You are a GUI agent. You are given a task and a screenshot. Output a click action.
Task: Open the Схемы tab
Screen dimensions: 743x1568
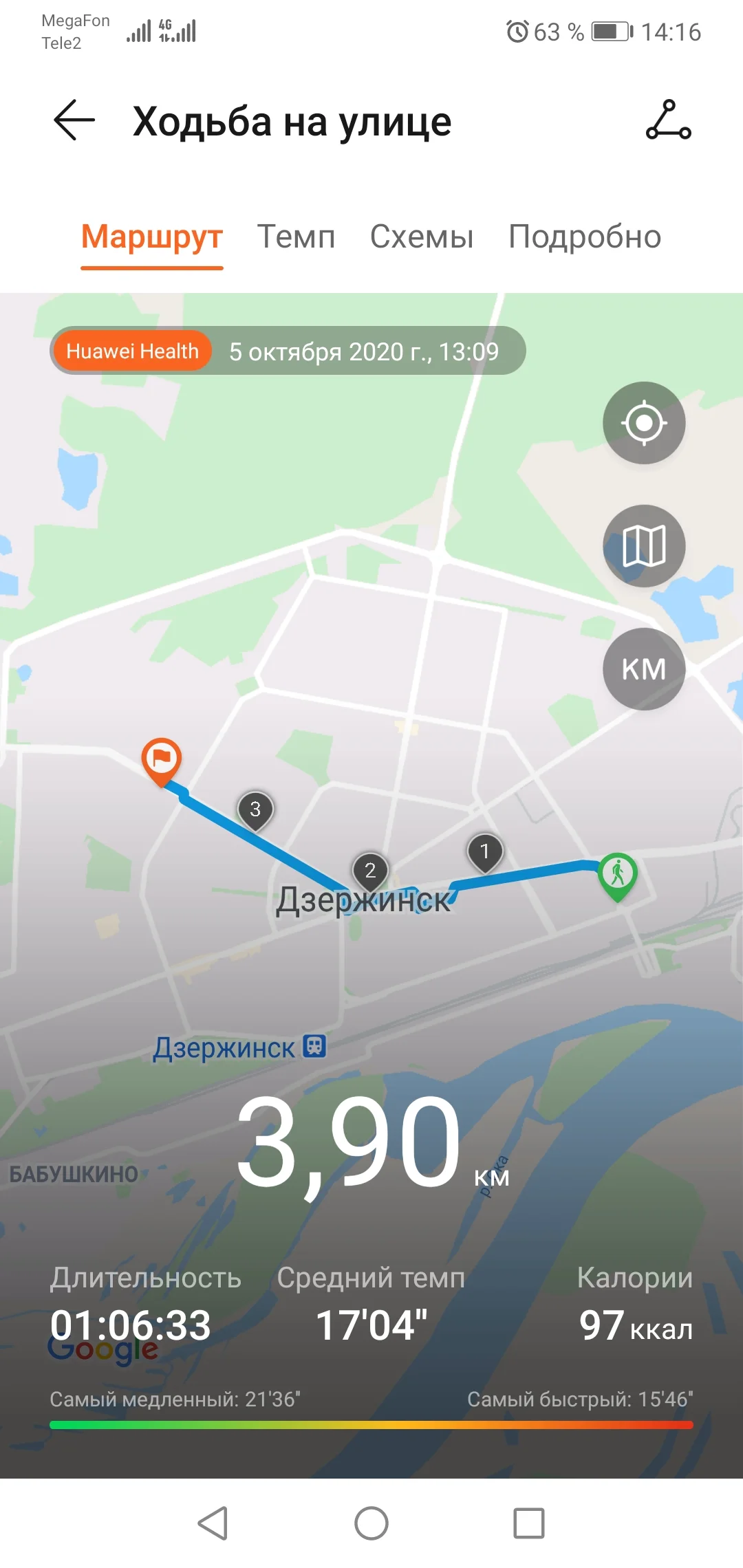pyautogui.click(x=422, y=237)
